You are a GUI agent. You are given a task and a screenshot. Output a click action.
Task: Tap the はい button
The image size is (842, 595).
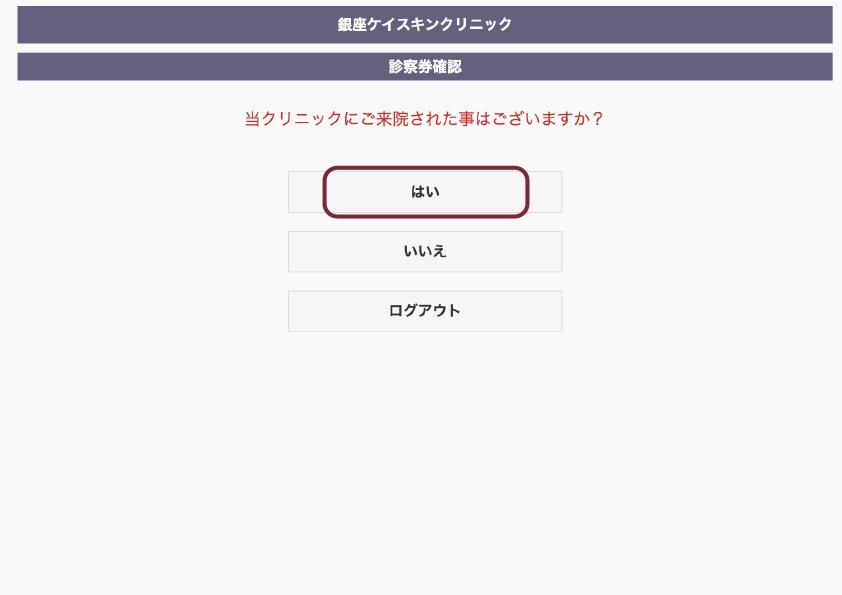coord(425,192)
